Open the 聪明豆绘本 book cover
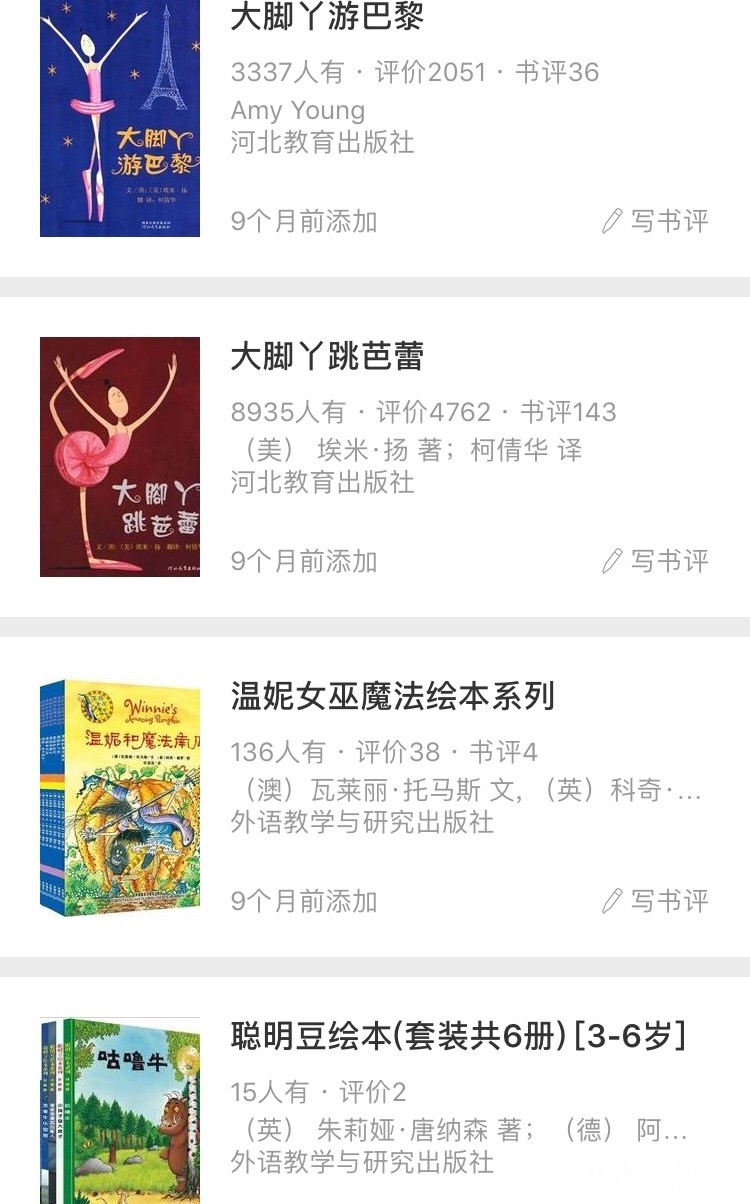This screenshot has height=1204, width=750. tap(120, 1110)
